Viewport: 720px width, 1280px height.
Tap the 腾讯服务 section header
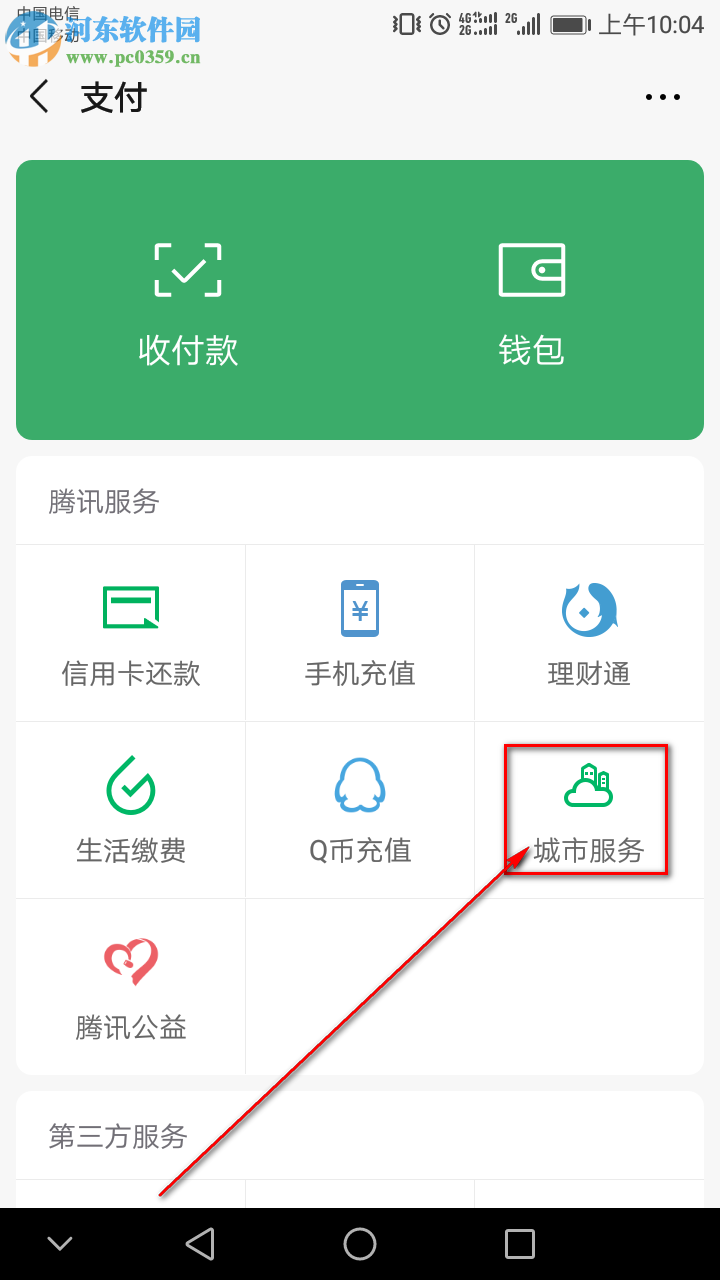coord(100,501)
